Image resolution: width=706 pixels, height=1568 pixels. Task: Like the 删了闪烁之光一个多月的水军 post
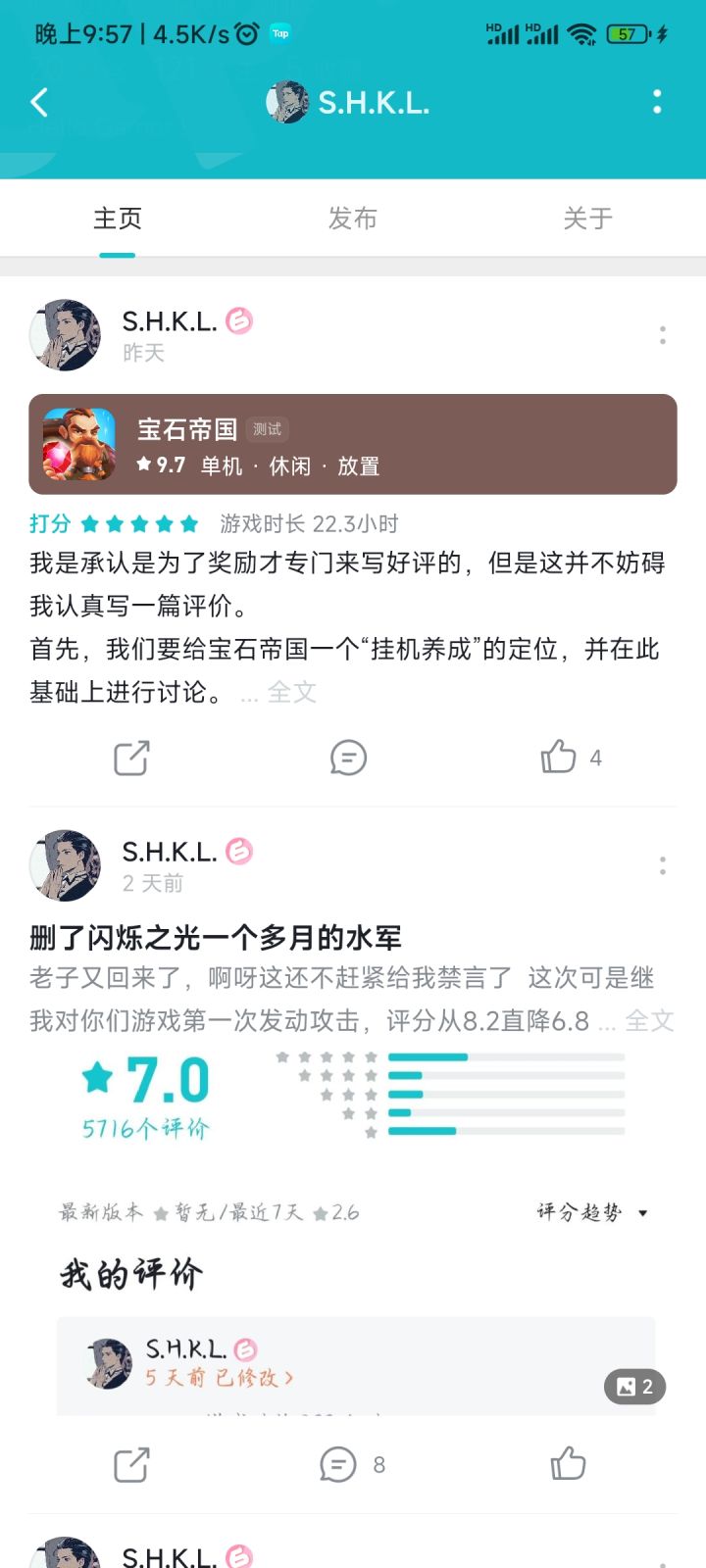[x=568, y=1464]
